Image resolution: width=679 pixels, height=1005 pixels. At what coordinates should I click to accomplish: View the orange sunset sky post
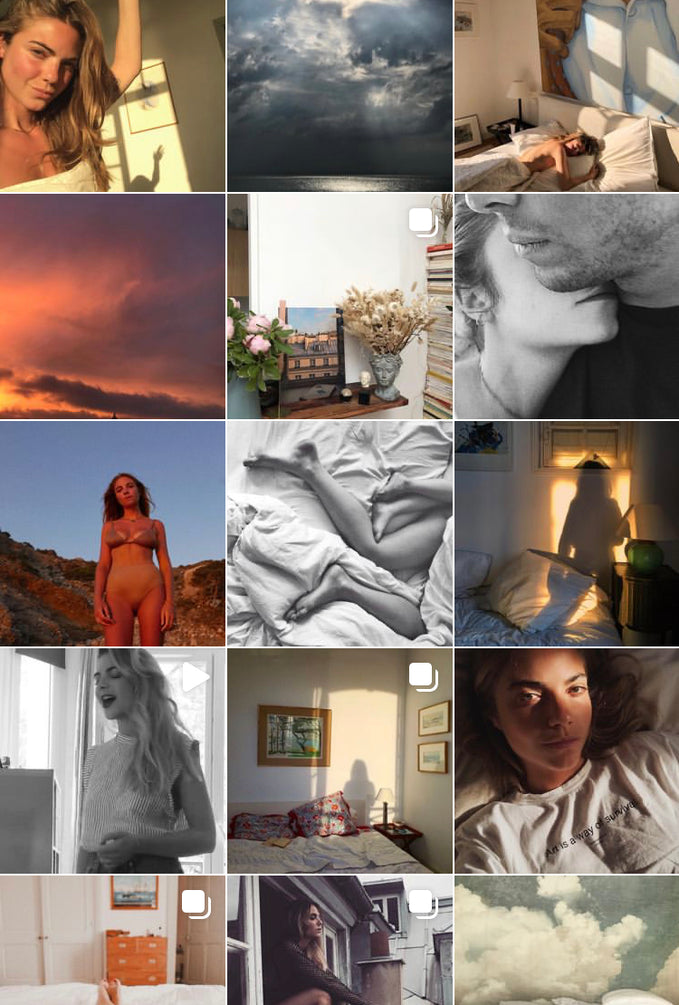[x=112, y=306]
